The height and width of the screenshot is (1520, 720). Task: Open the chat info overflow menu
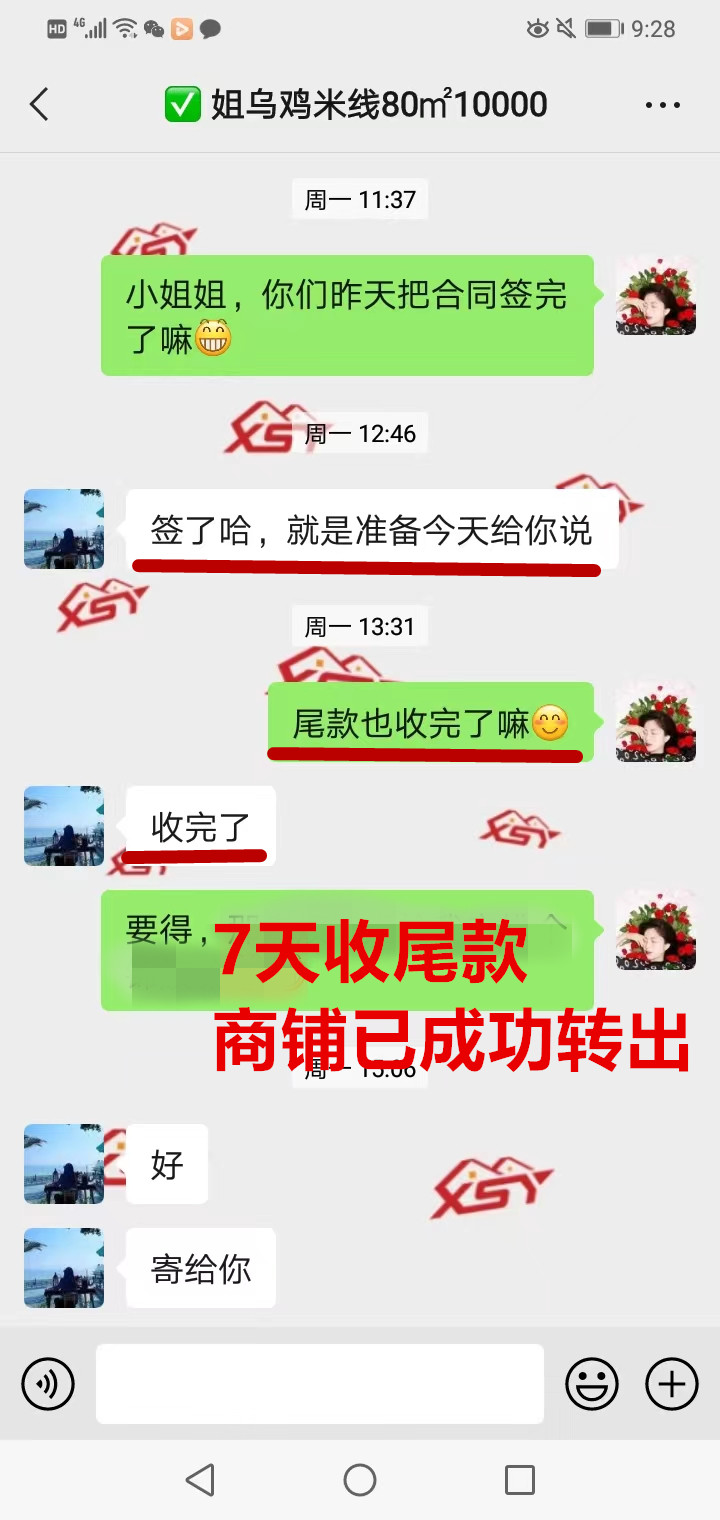click(662, 105)
